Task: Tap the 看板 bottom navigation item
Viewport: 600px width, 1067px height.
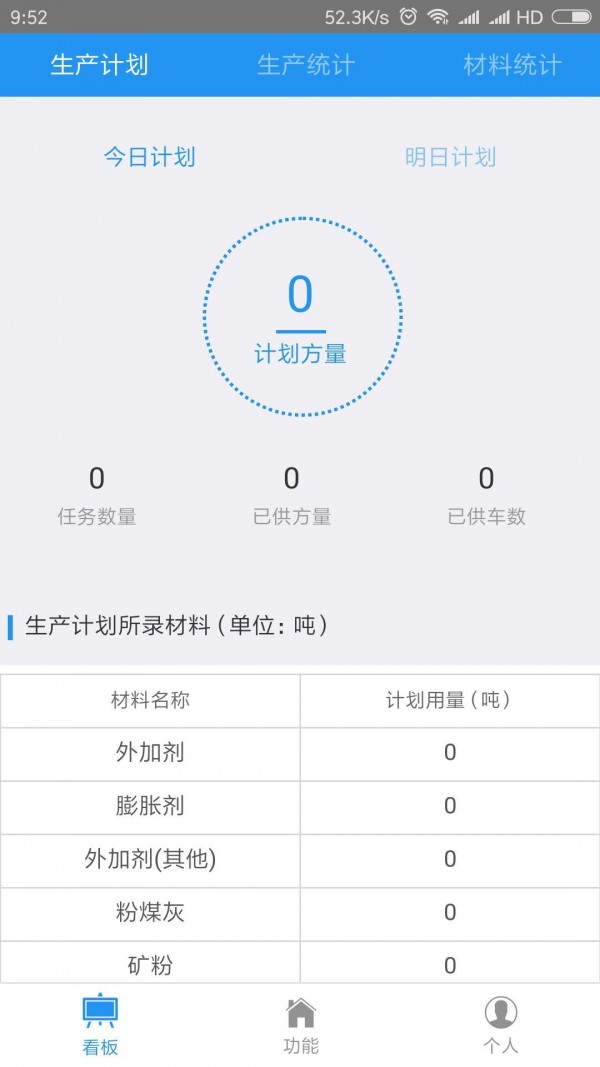Action: [100, 1025]
